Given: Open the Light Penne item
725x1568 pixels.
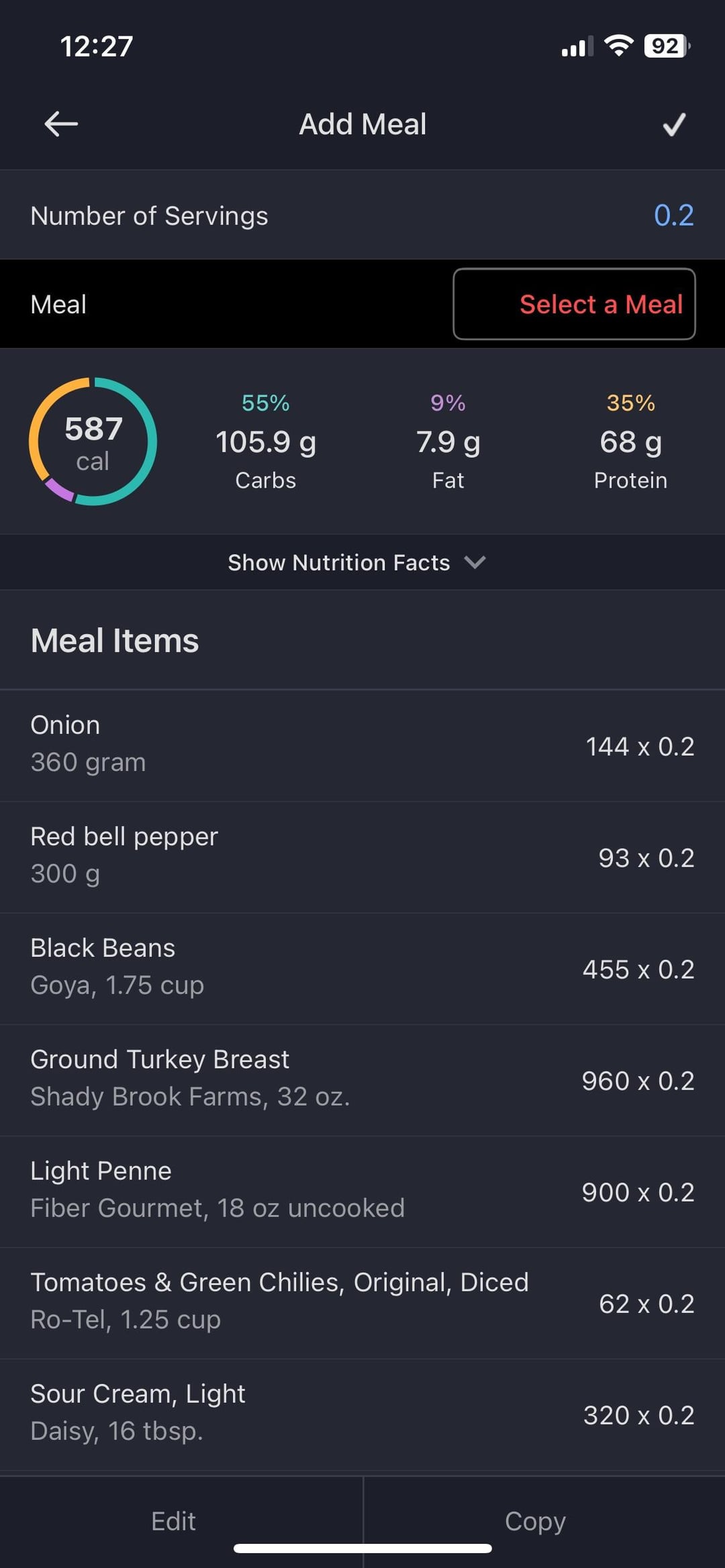Looking at the screenshot, I should [362, 1191].
